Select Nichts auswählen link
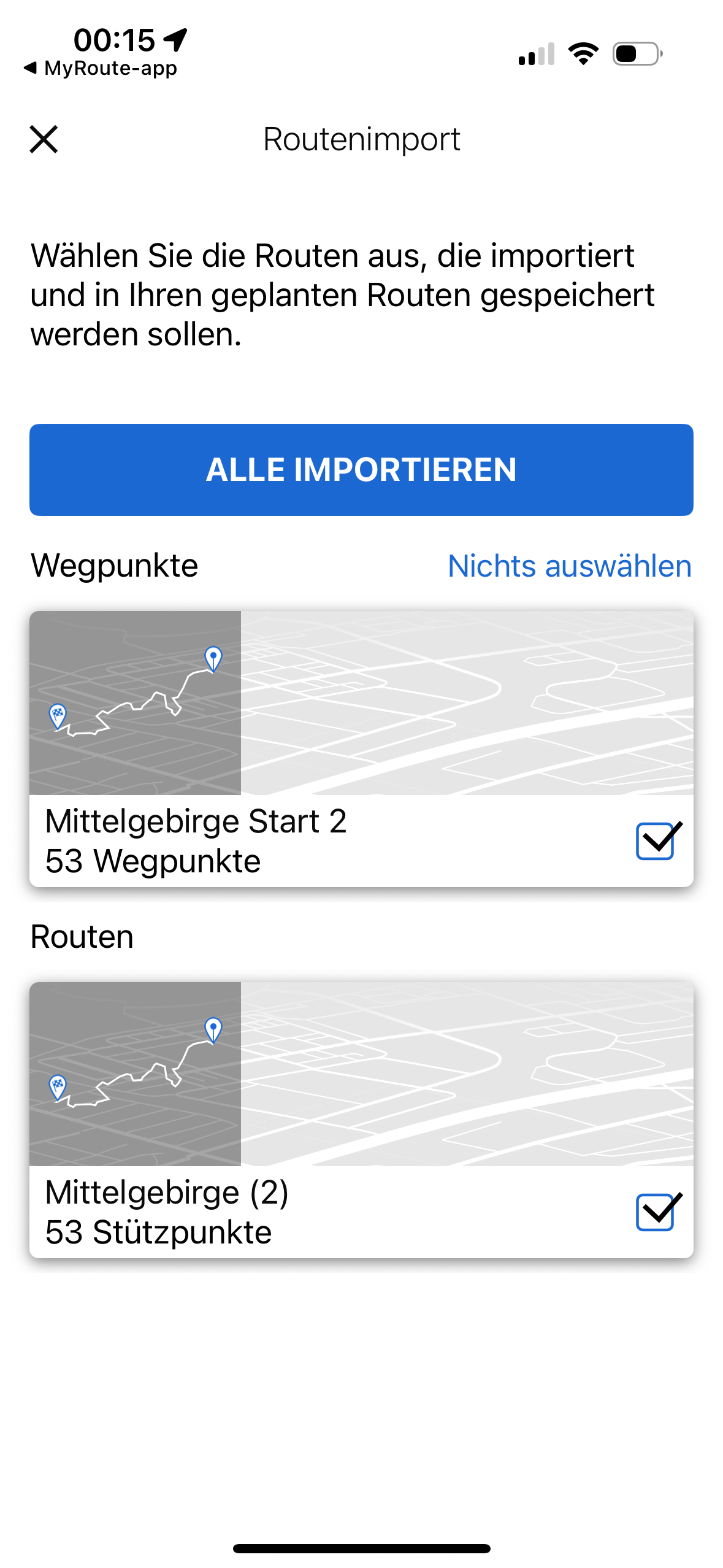The image size is (723, 1568). click(x=570, y=566)
